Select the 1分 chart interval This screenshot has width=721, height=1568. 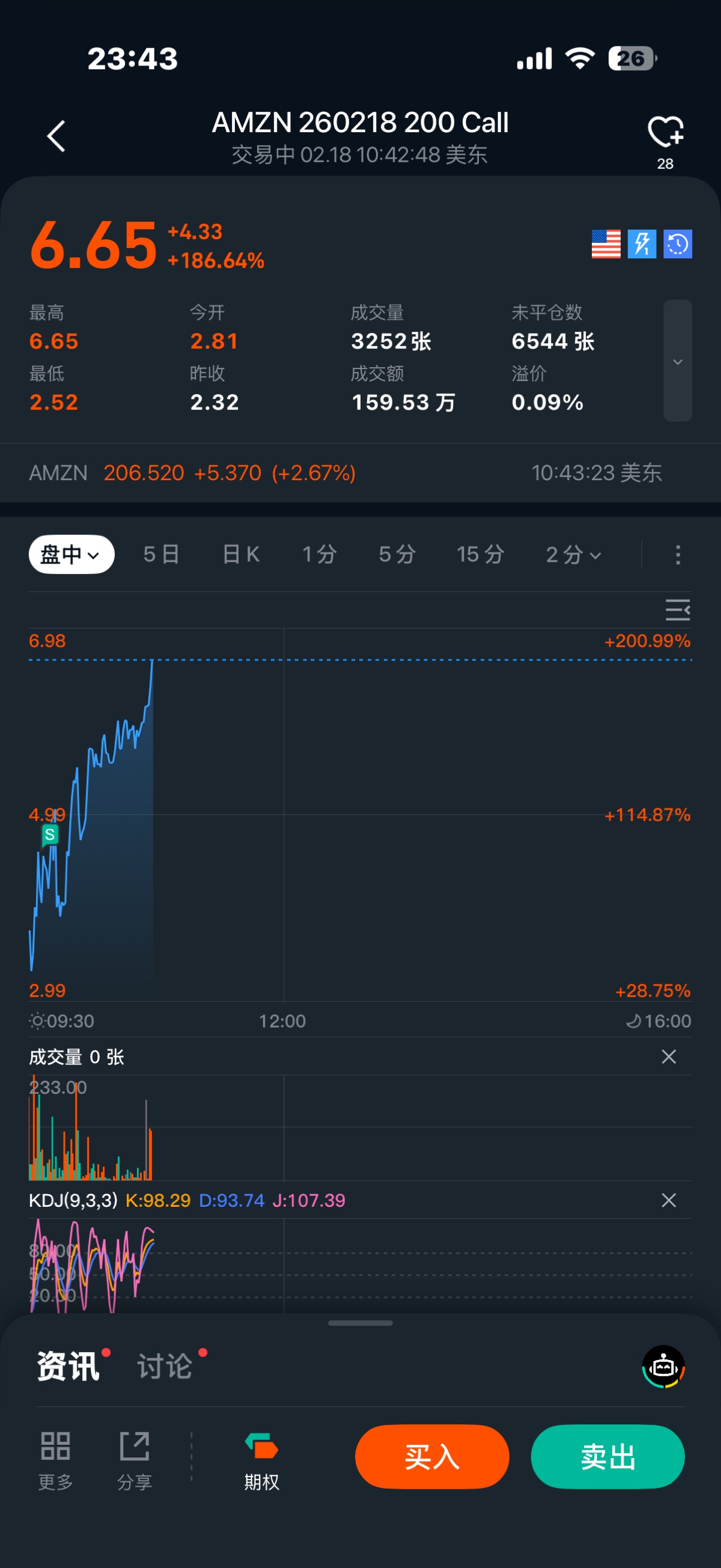(320, 555)
